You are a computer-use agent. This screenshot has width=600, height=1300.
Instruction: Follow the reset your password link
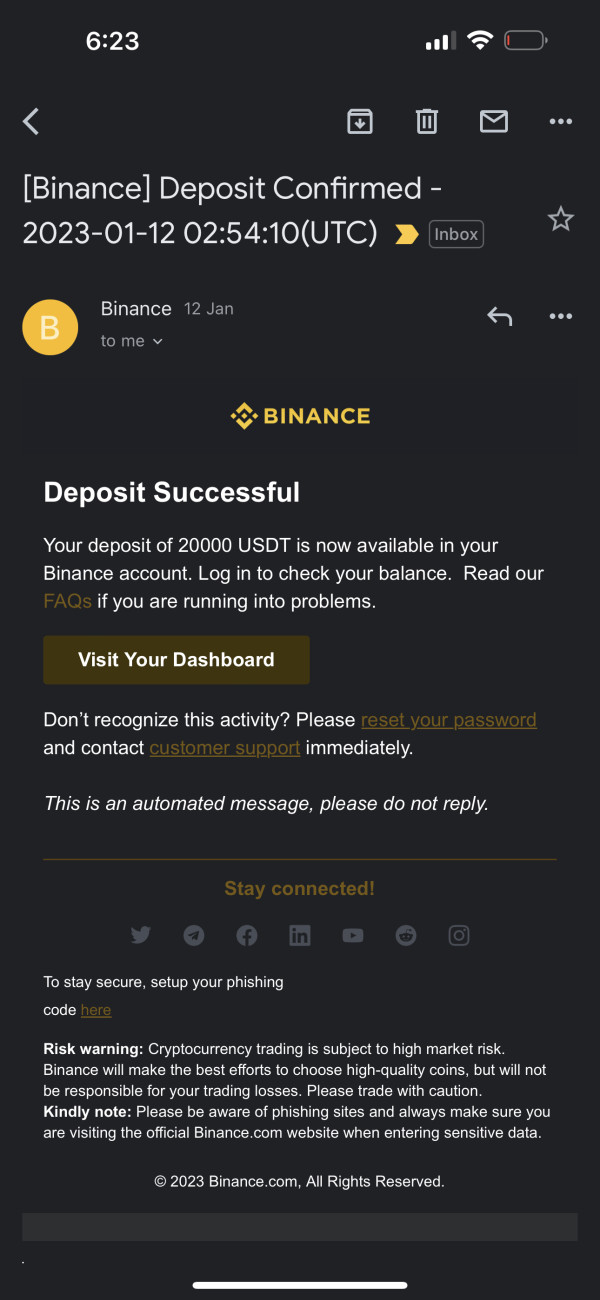(449, 720)
